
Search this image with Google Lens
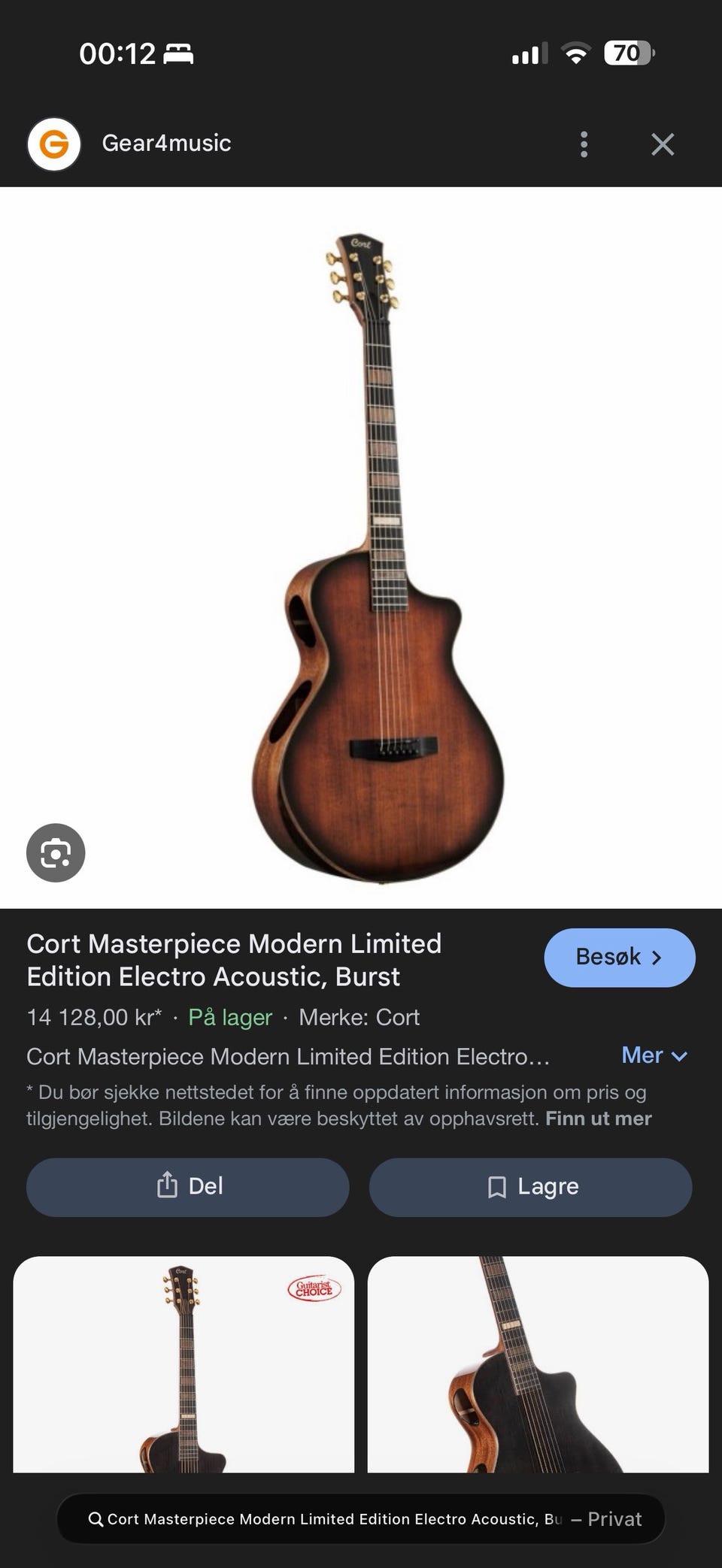pyautogui.click(x=56, y=853)
